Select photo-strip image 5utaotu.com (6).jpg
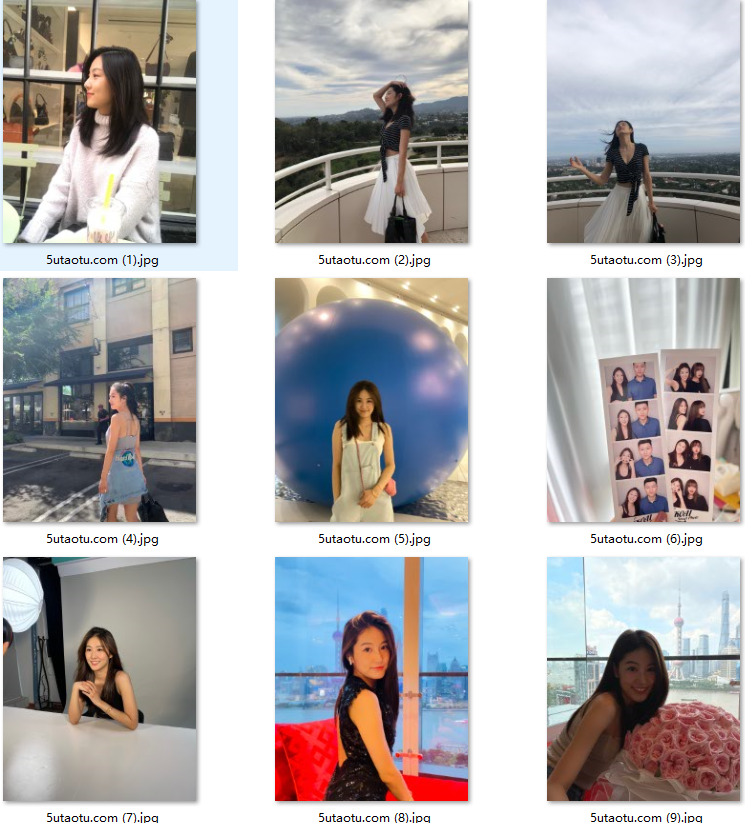 [644, 400]
